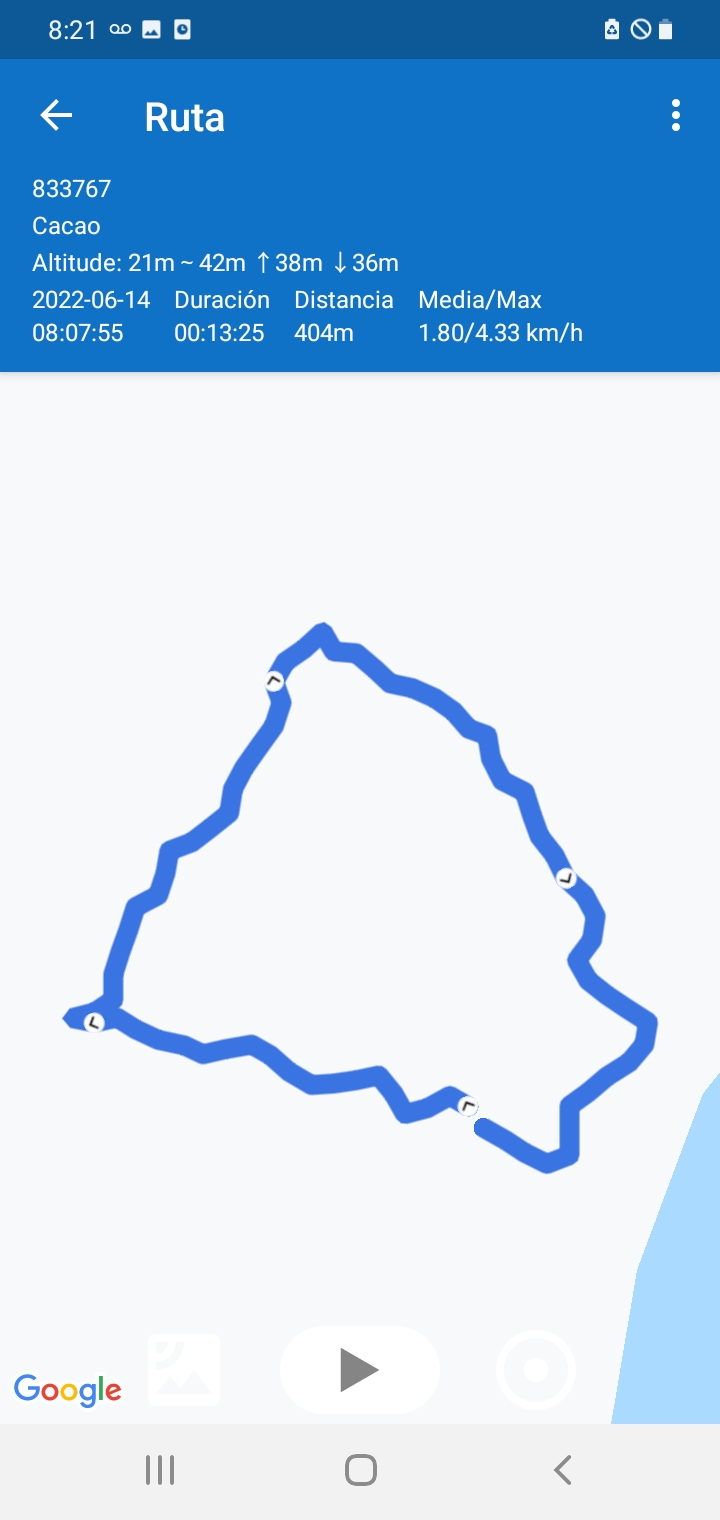This screenshot has height=1520, width=720.
Task: Tap the circular location target button
Action: pyautogui.click(x=536, y=1369)
